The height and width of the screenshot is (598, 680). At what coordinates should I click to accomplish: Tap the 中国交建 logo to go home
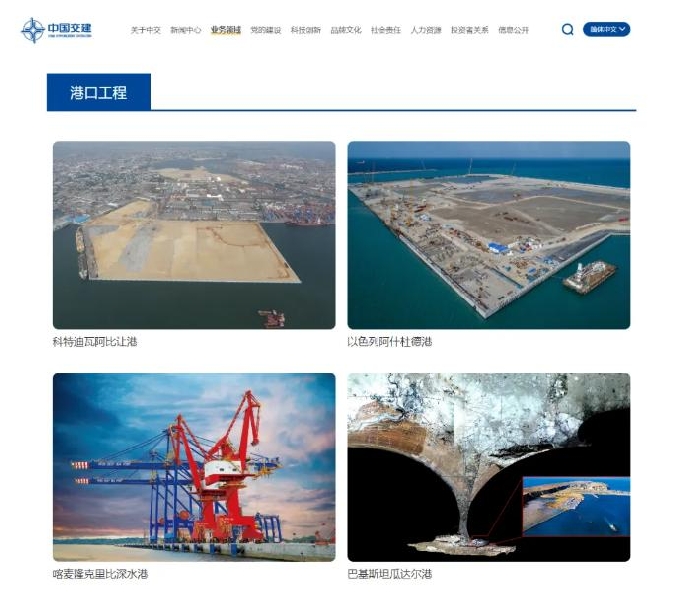coord(56,30)
